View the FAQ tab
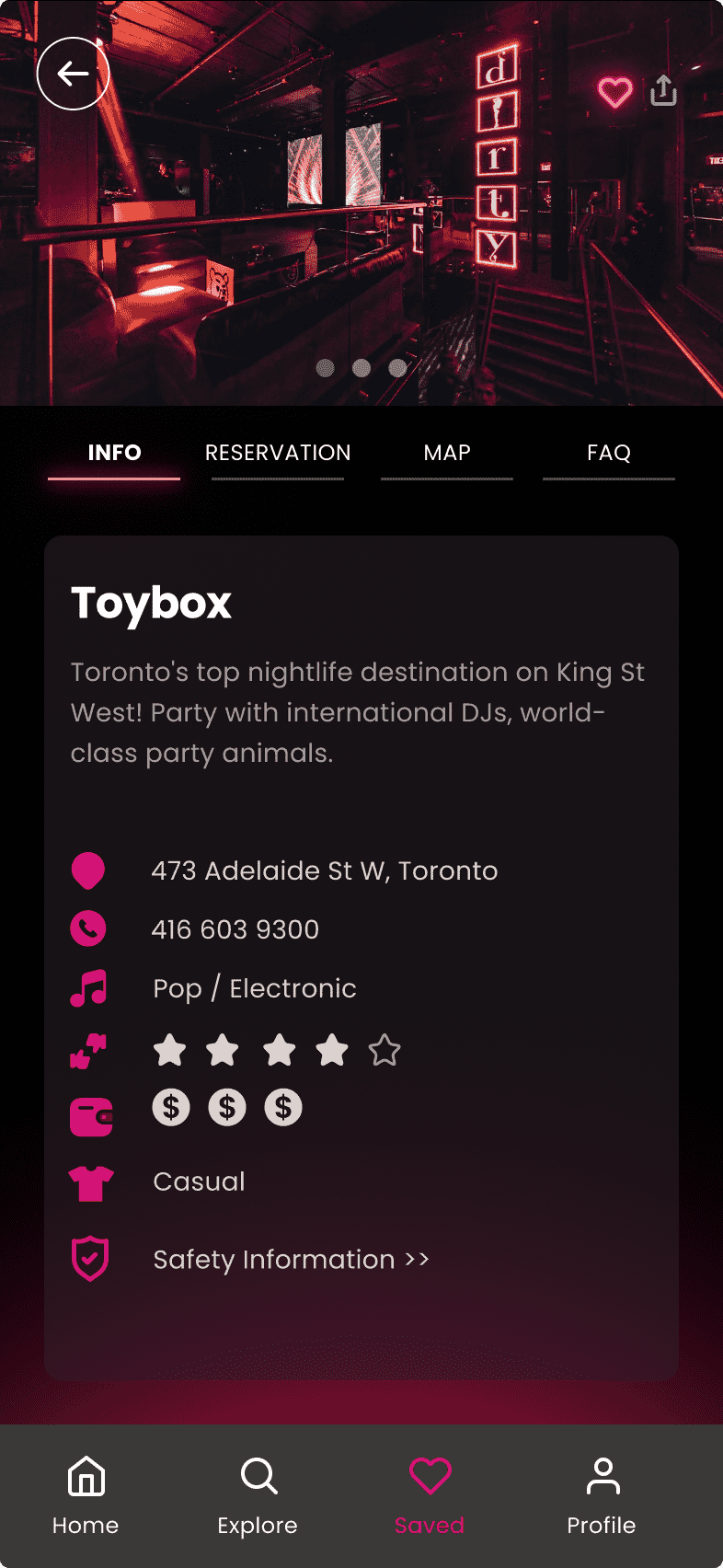The height and width of the screenshot is (1568, 723). tap(609, 453)
